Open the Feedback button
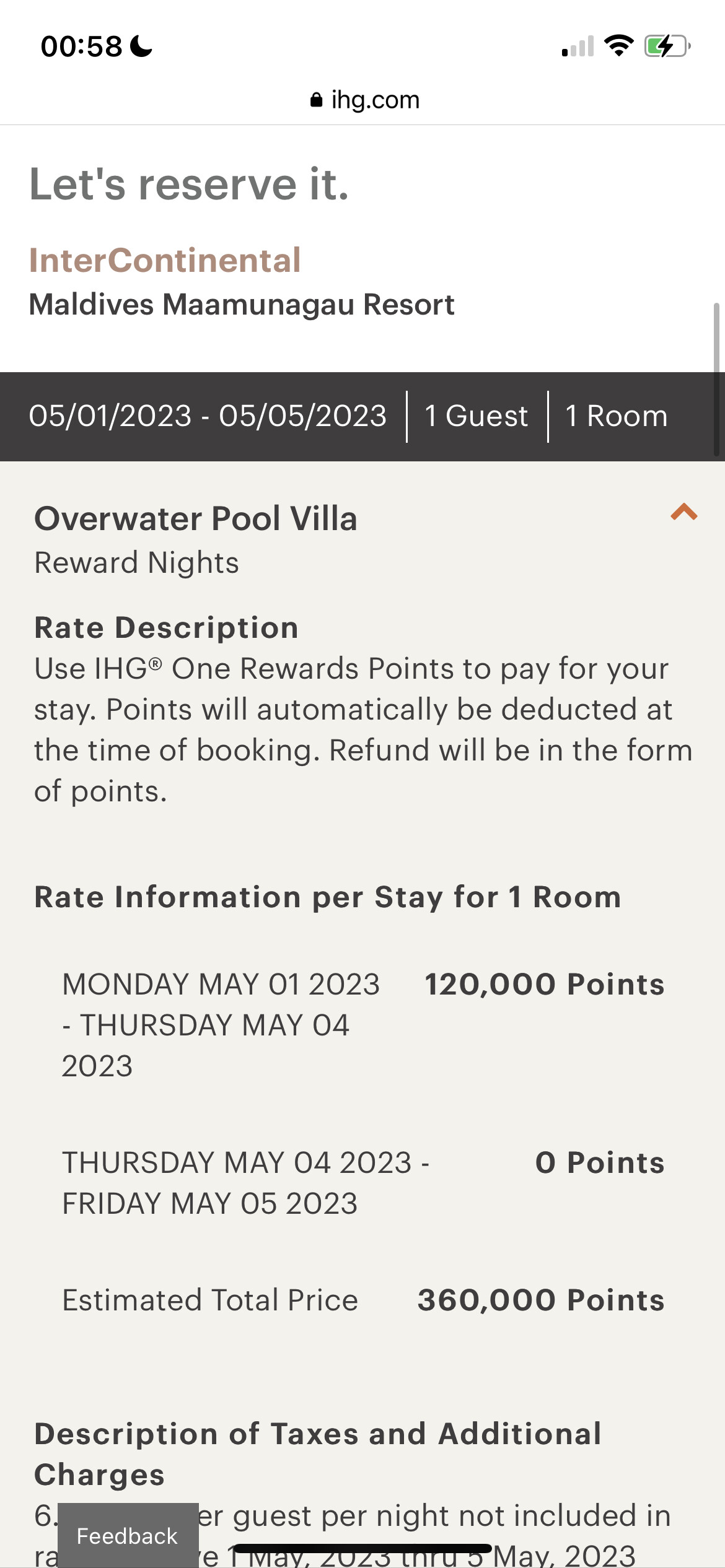 (128, 1535)
